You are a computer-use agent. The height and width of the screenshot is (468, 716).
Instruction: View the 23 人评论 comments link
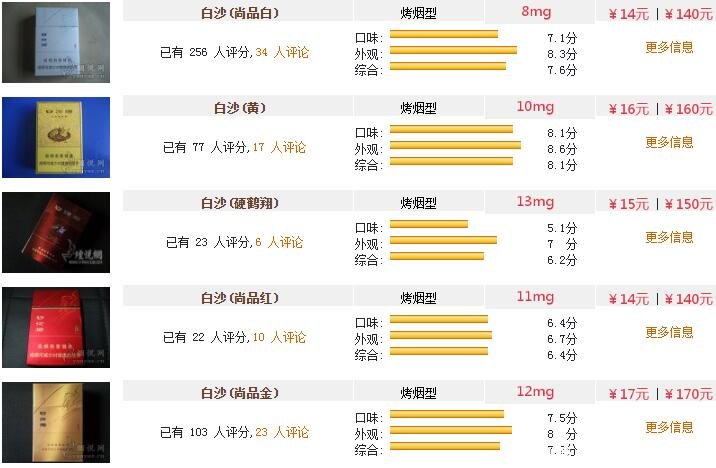[282, 432]
